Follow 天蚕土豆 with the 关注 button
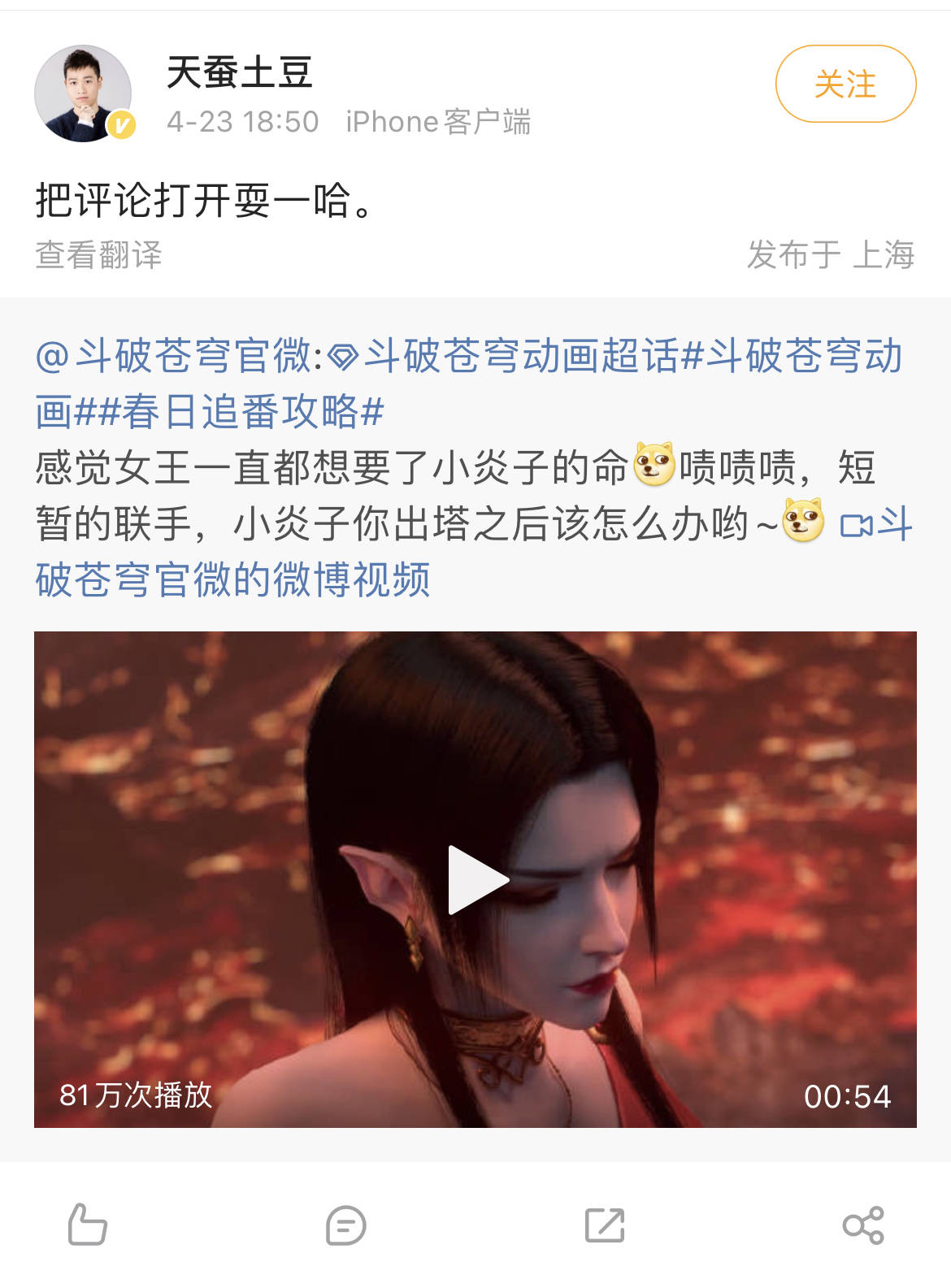 845,84
